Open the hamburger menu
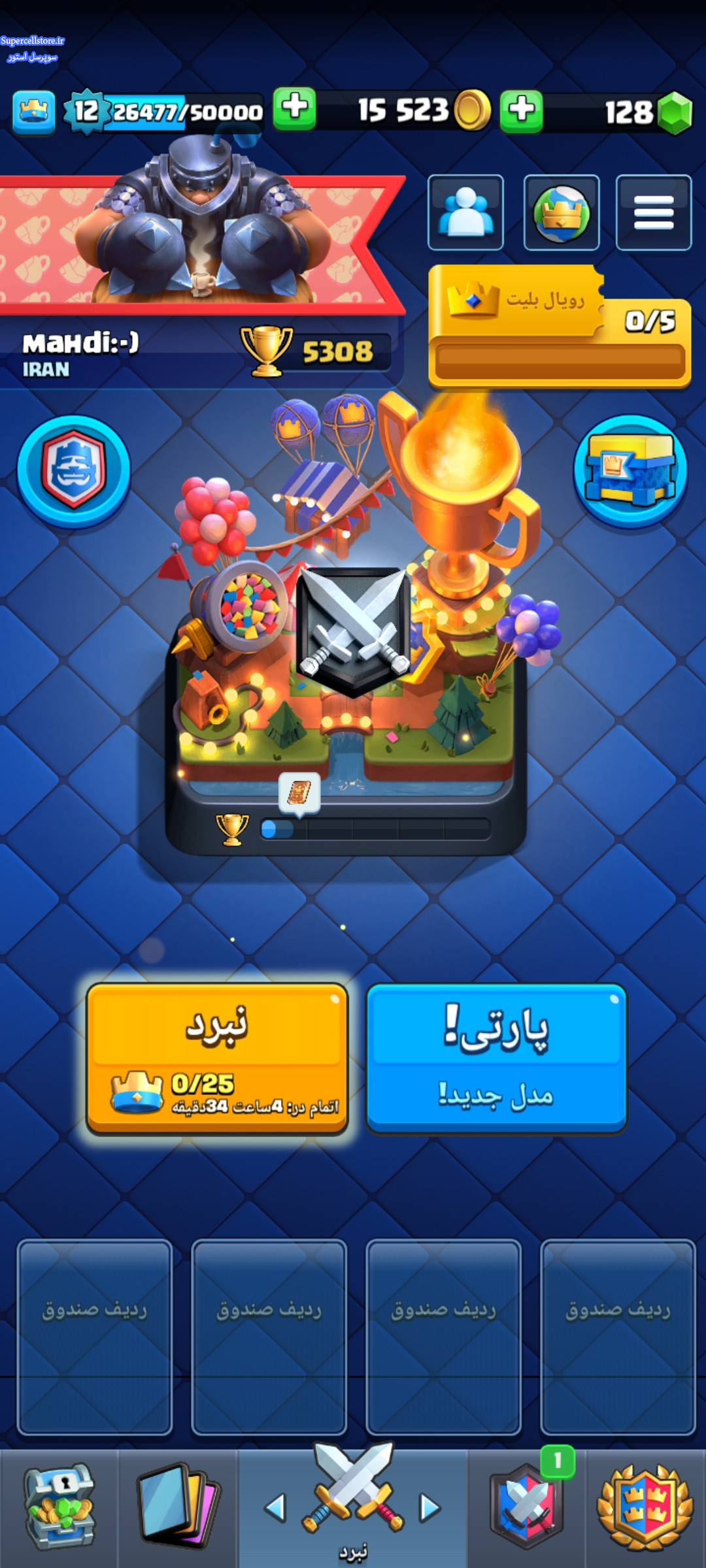This screenshot has width=706, height=1568. (654, 212)
